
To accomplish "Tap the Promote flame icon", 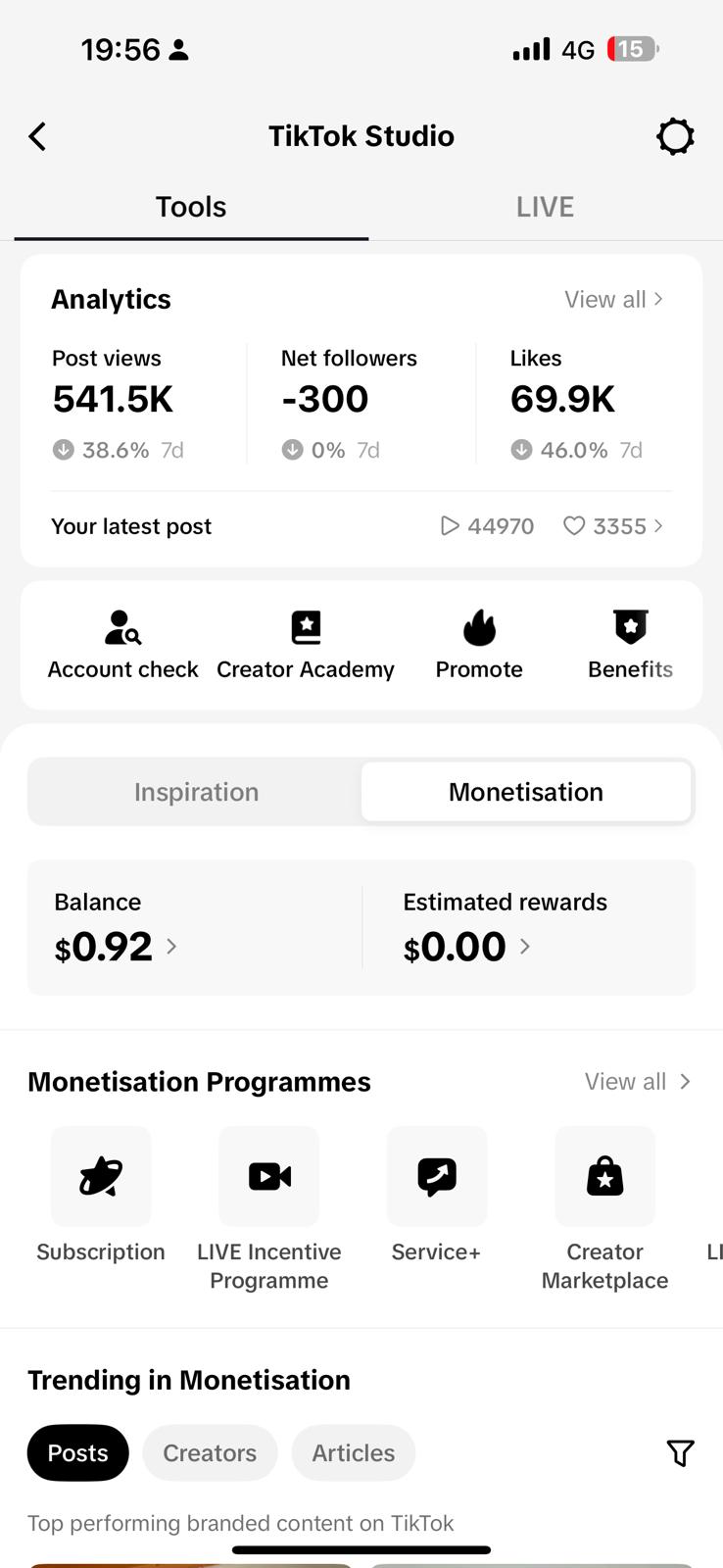I will pos(479,627).
